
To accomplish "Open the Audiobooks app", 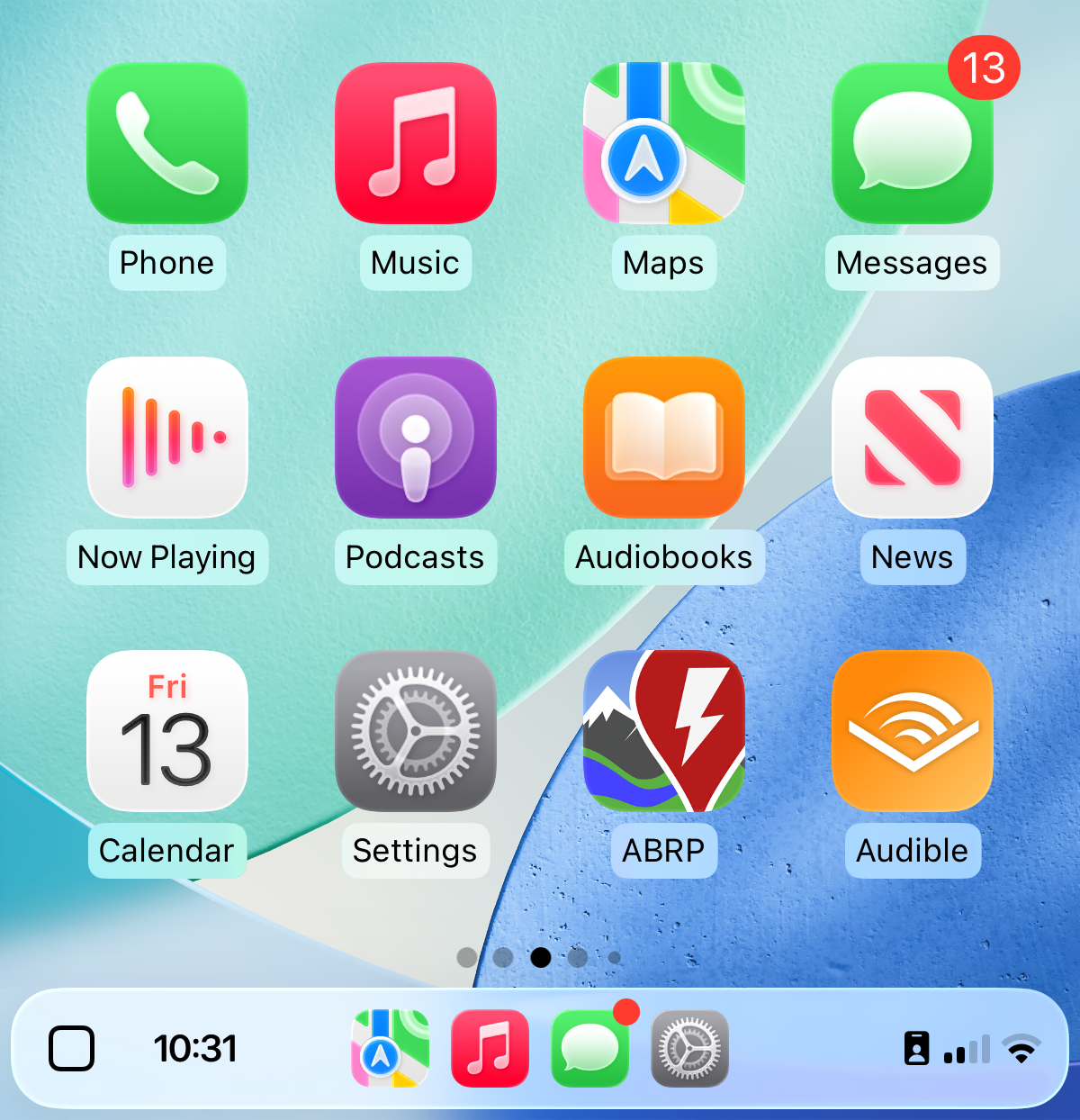I will tap(663, 438).
